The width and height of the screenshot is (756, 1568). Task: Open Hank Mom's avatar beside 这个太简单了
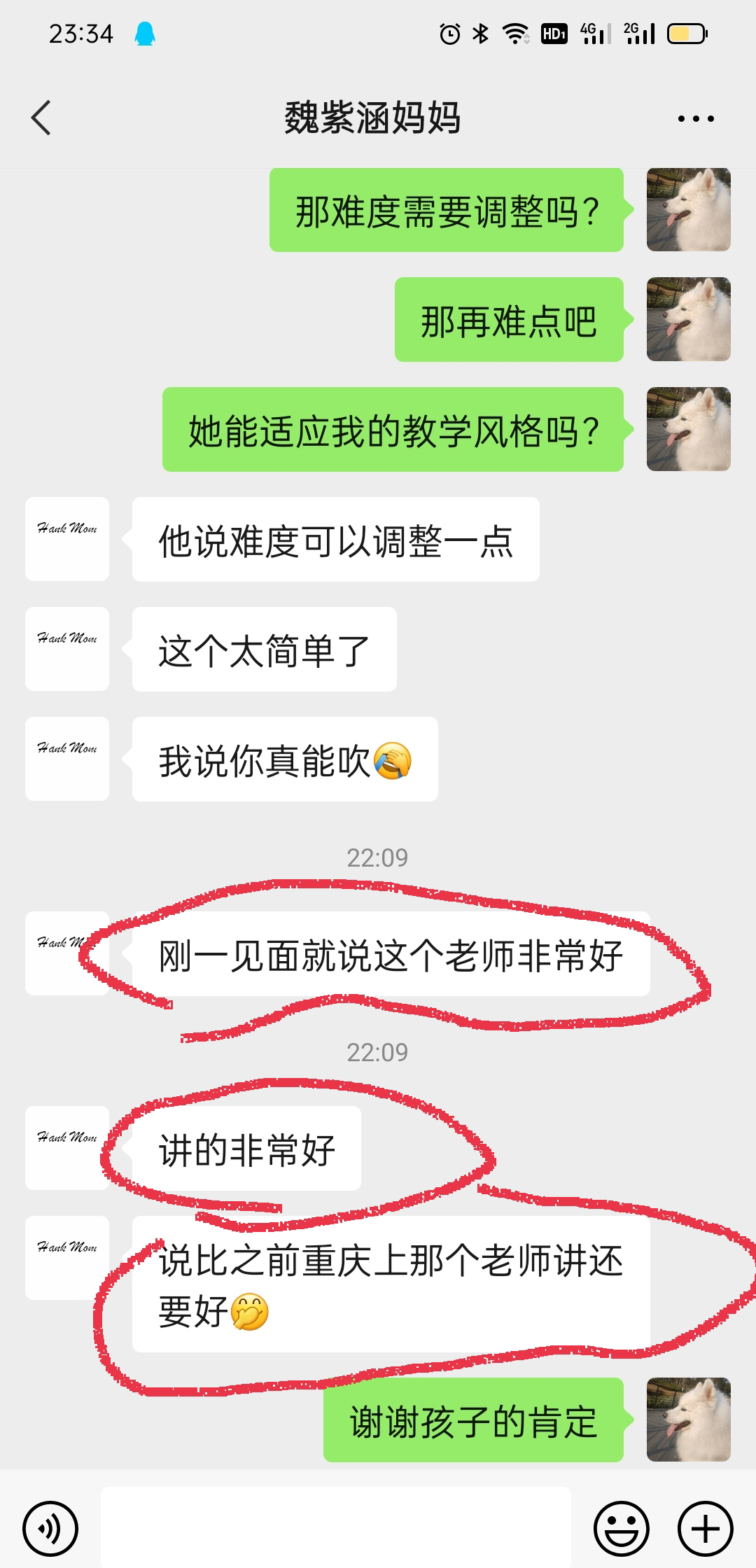67,649
